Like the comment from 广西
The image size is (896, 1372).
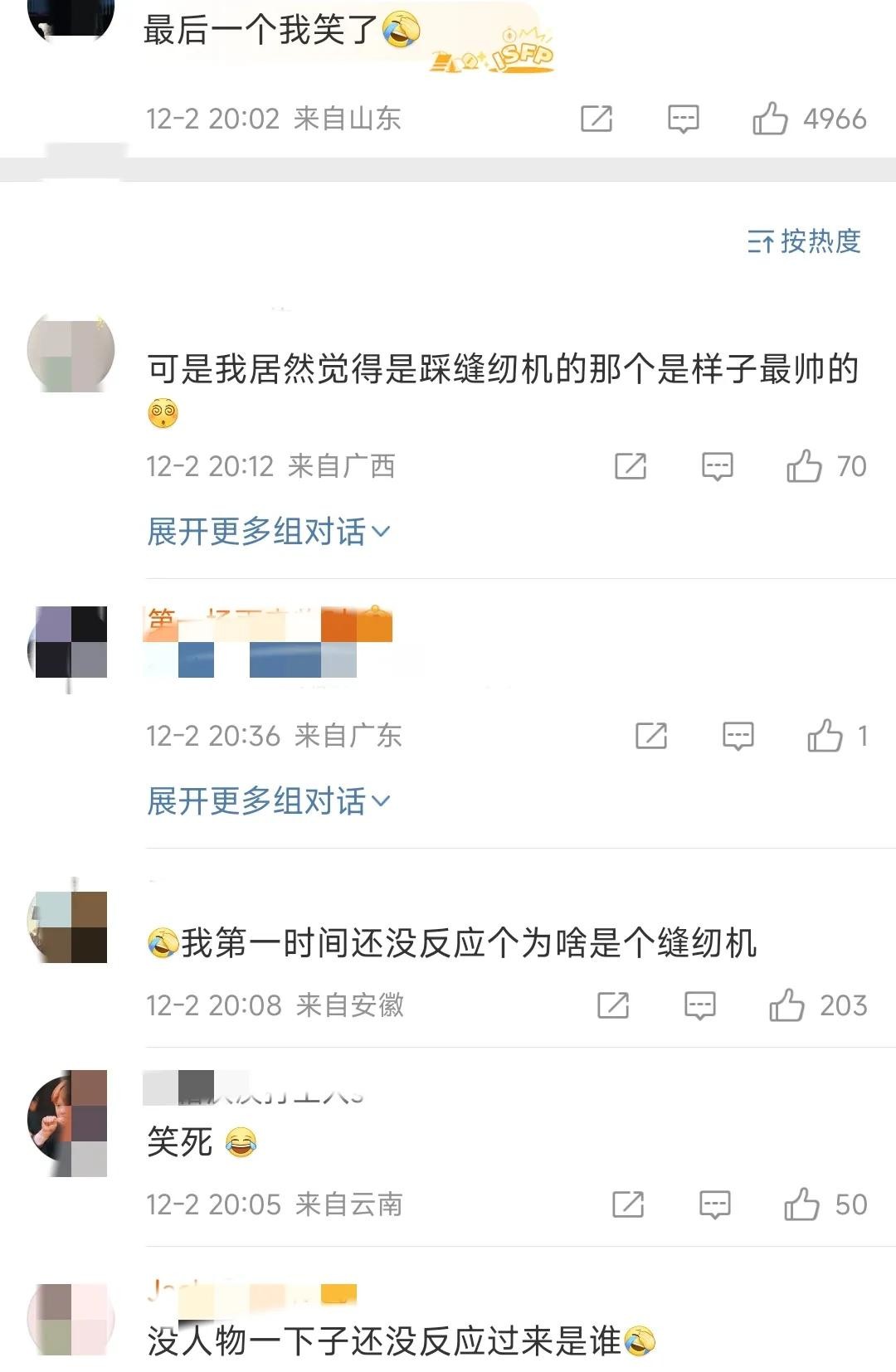804,466
